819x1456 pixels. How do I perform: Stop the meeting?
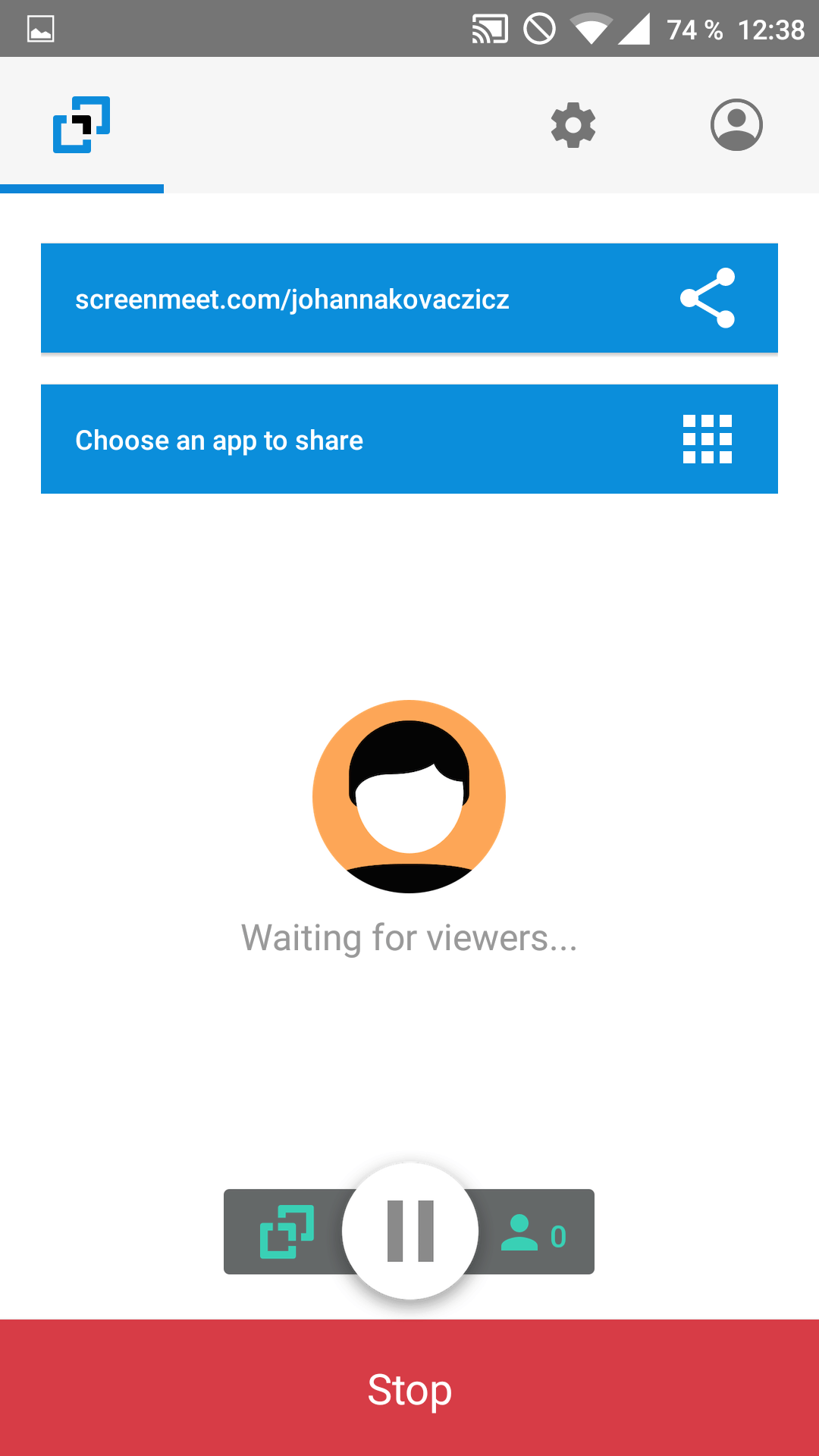[x=409, y=1388]
